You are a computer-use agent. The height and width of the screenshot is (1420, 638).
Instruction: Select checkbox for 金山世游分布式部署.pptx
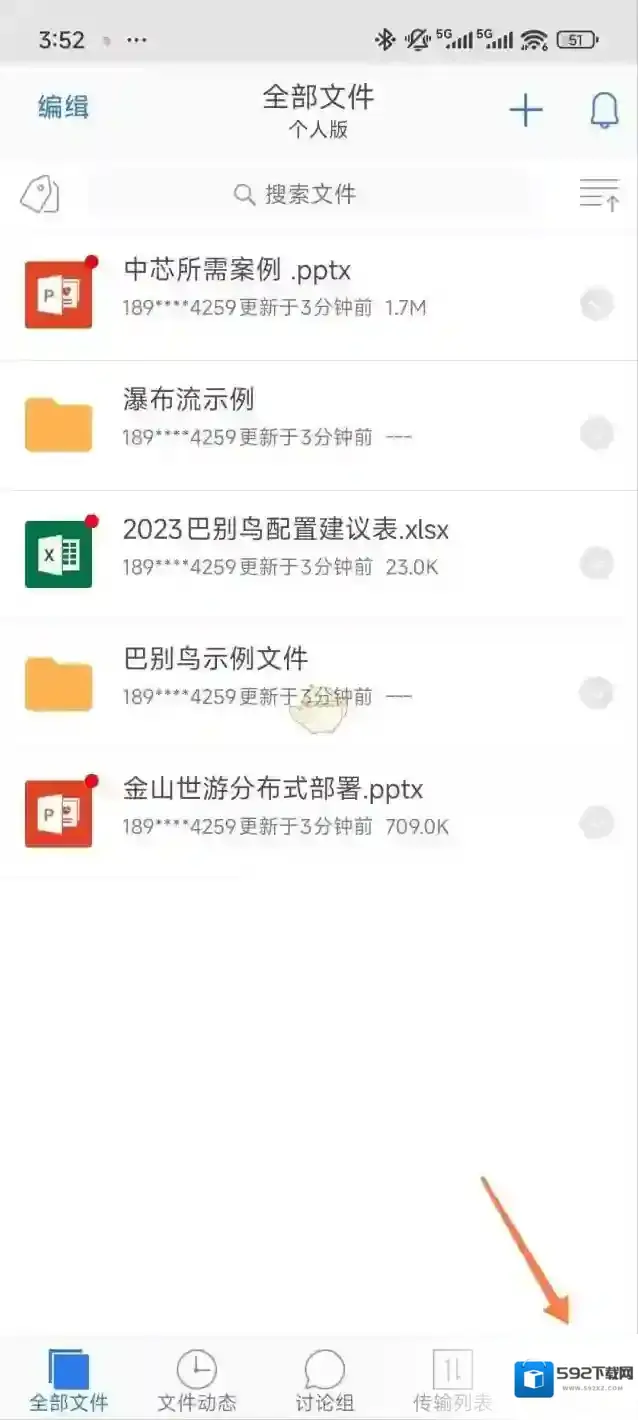click(x=597, y=822)
